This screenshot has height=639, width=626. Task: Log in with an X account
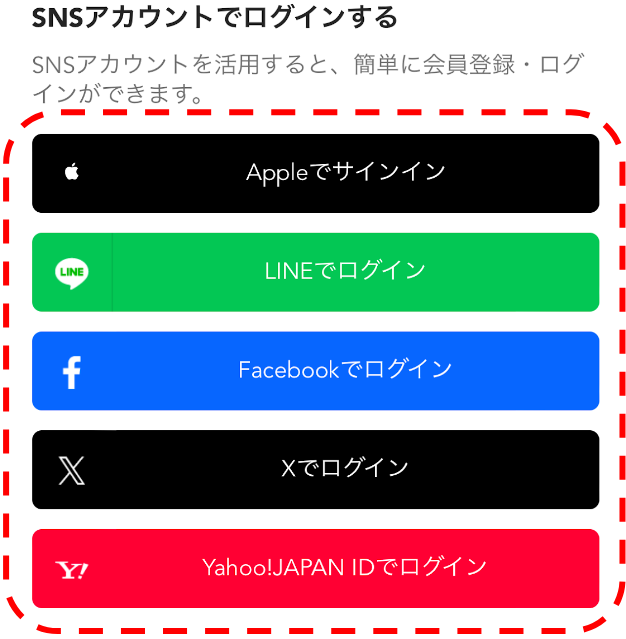pyautogui.click(x=315, y=468)
